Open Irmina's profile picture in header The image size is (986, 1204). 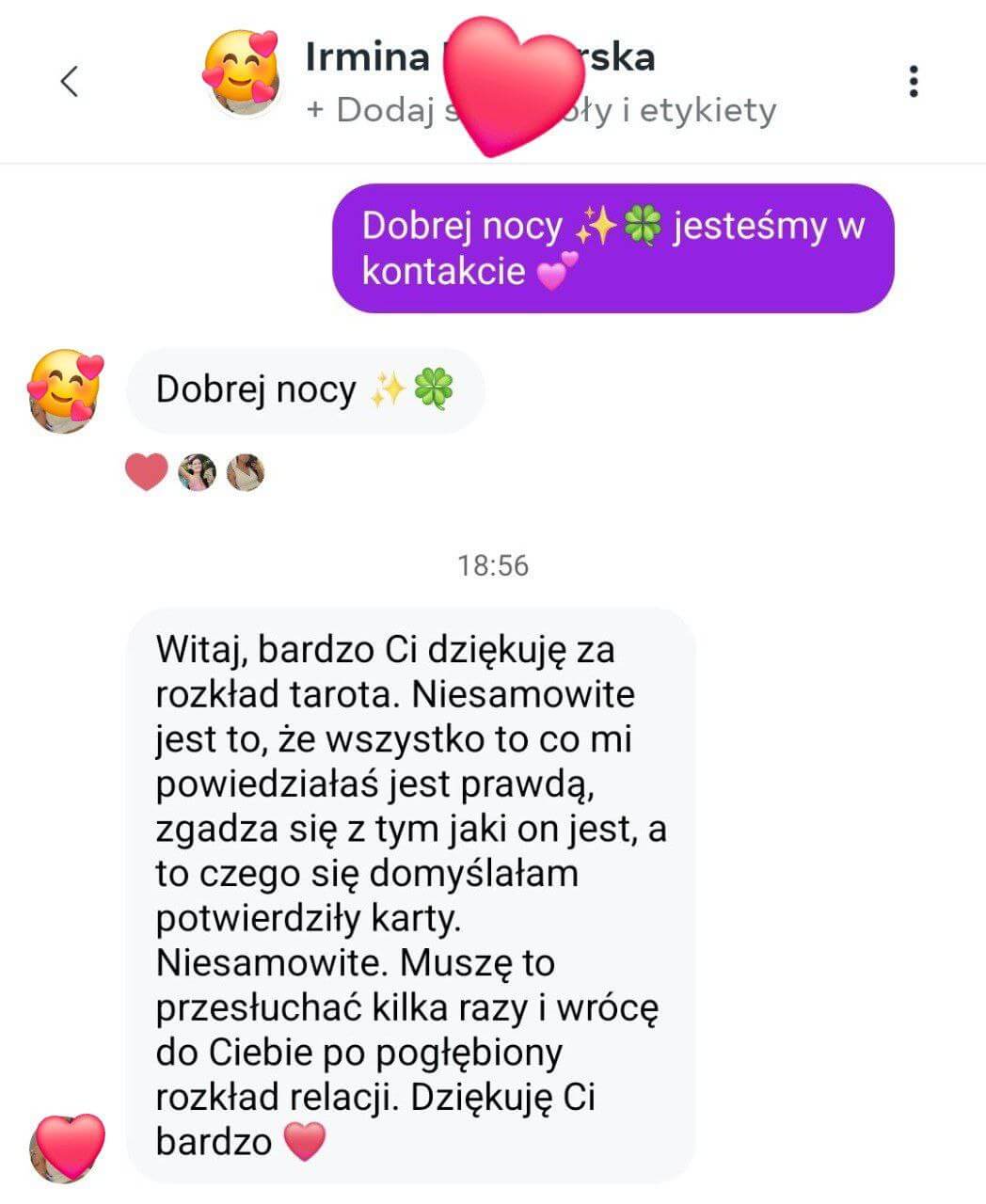[x=243, y=73]
